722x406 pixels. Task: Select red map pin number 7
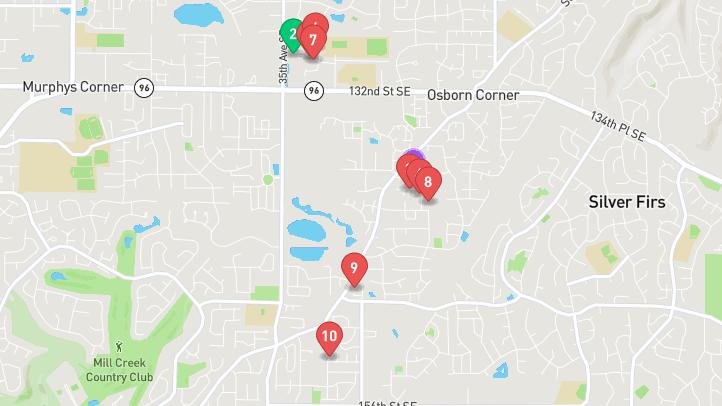pos(314,41)
